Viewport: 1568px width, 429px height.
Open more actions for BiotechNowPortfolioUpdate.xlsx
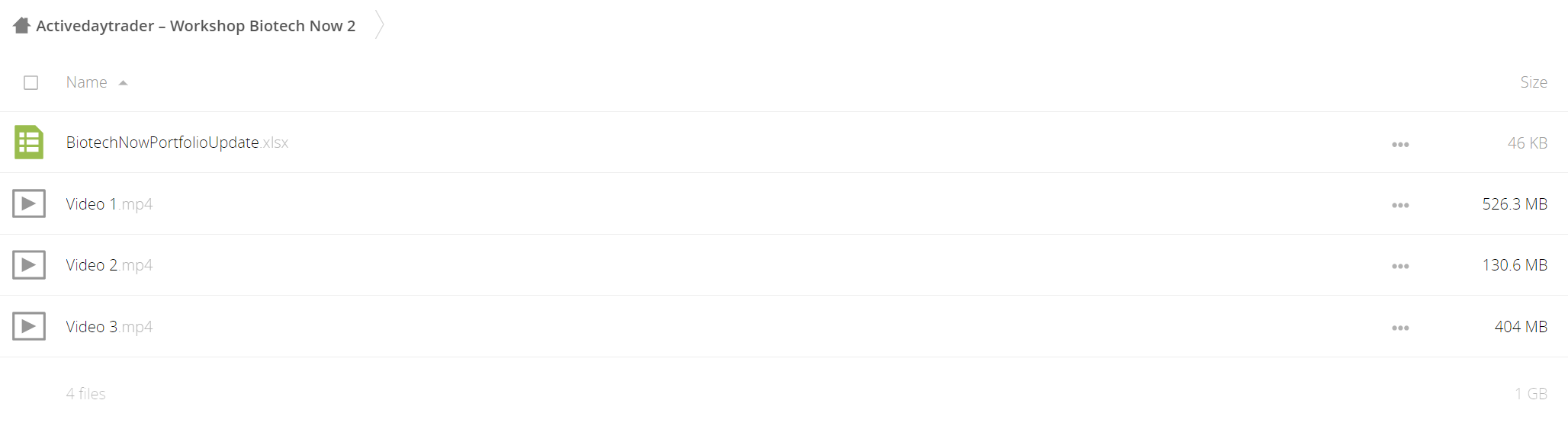(x=1399, y=144)
